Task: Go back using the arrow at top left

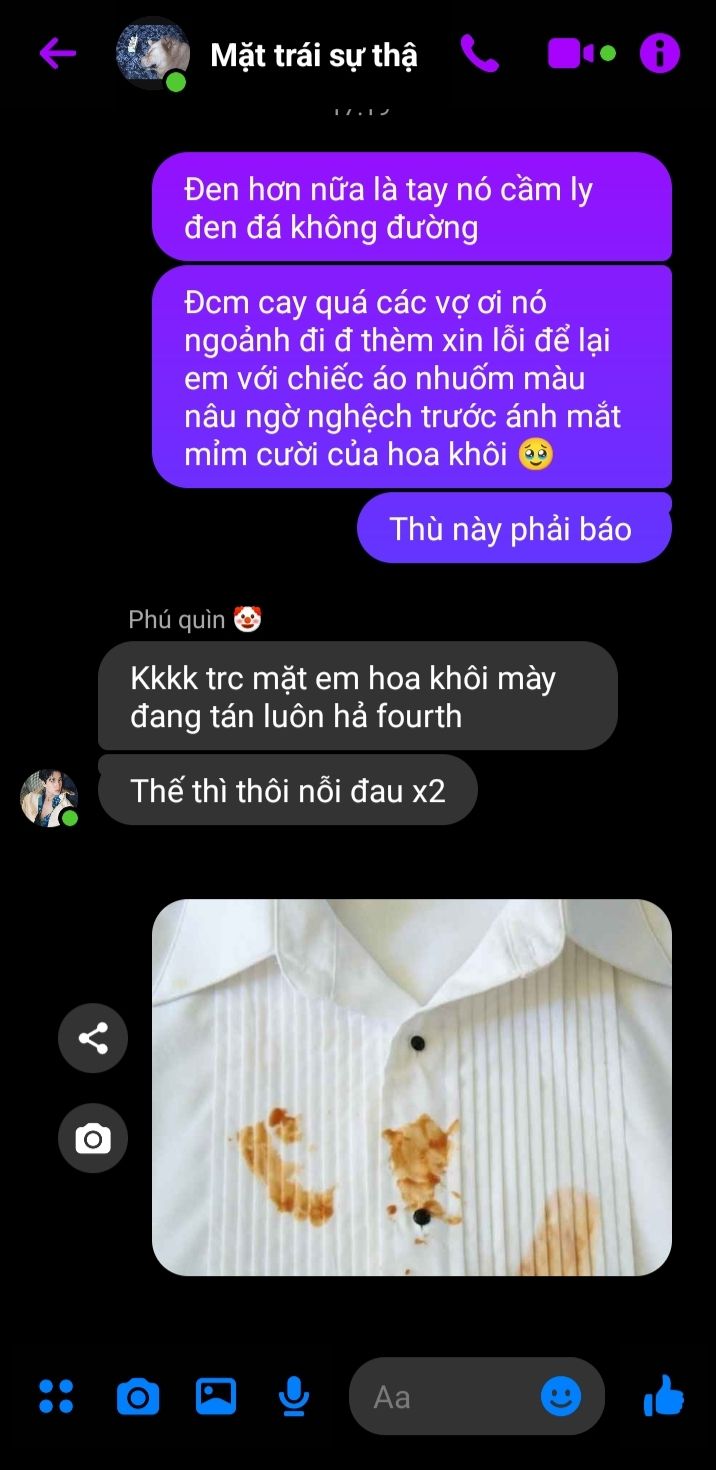Action: pos(57,53)
